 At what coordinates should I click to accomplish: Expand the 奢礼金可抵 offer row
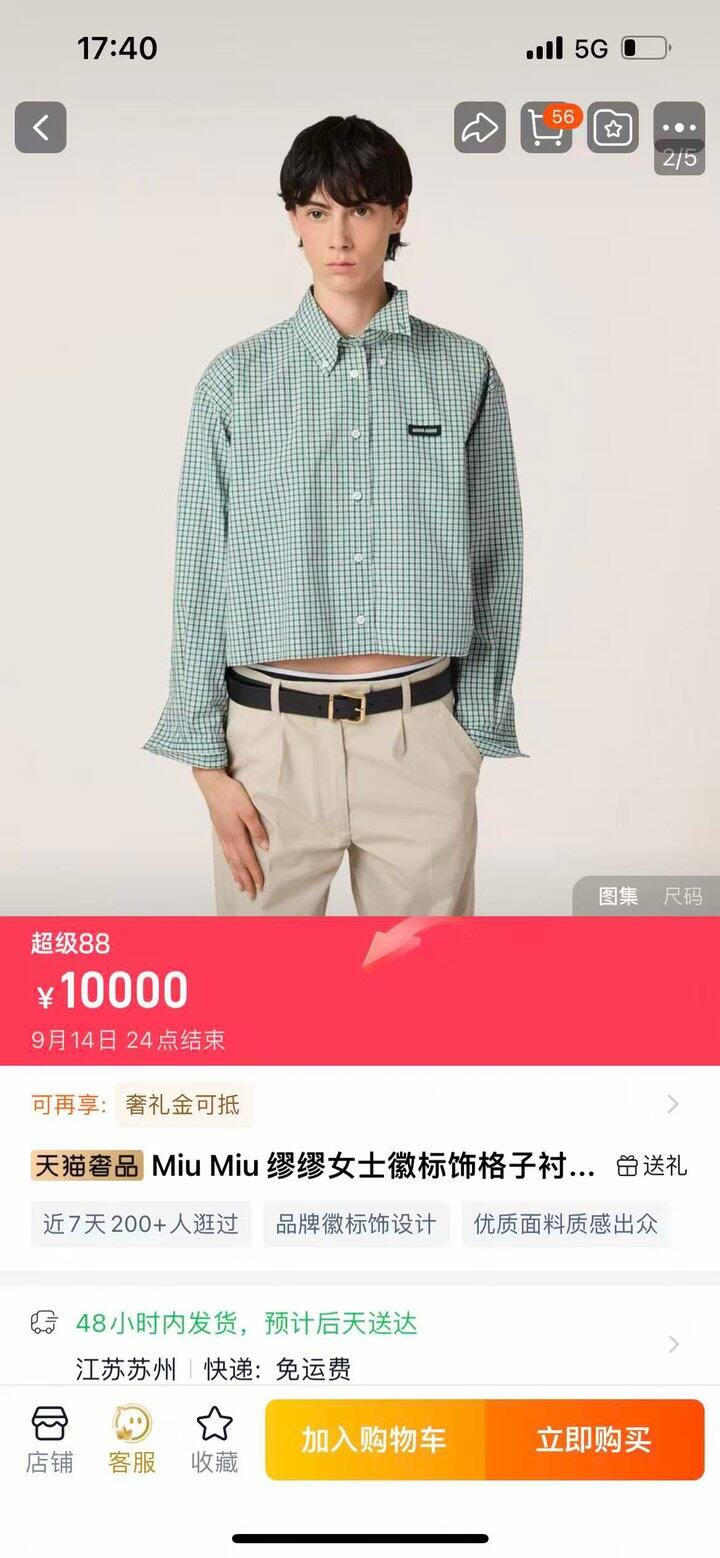pyautogui.click(x=672, y=1104)
